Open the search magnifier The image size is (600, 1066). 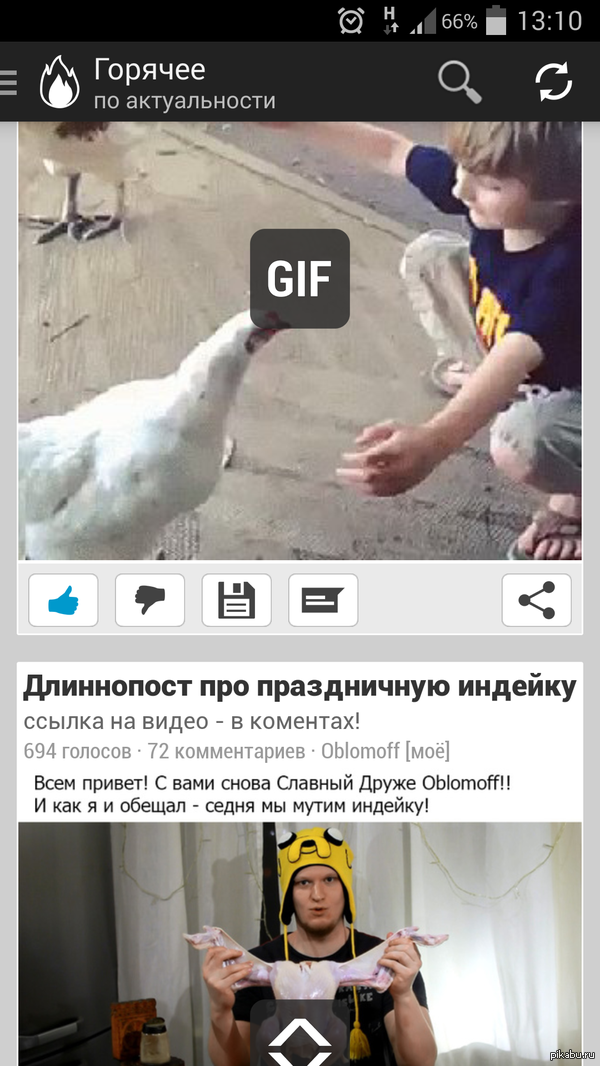(459, 81)
